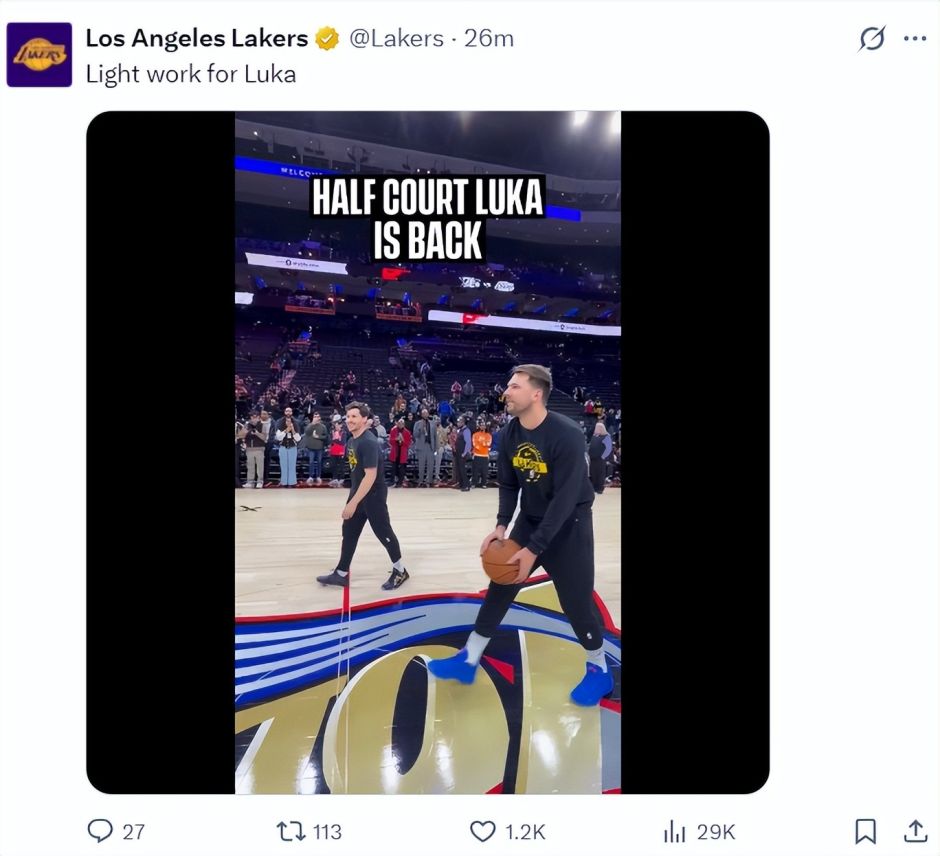Viewport: 940px width, 856px height.
Task: Tap the Grok icon on the post
Action: pos(872,39)
